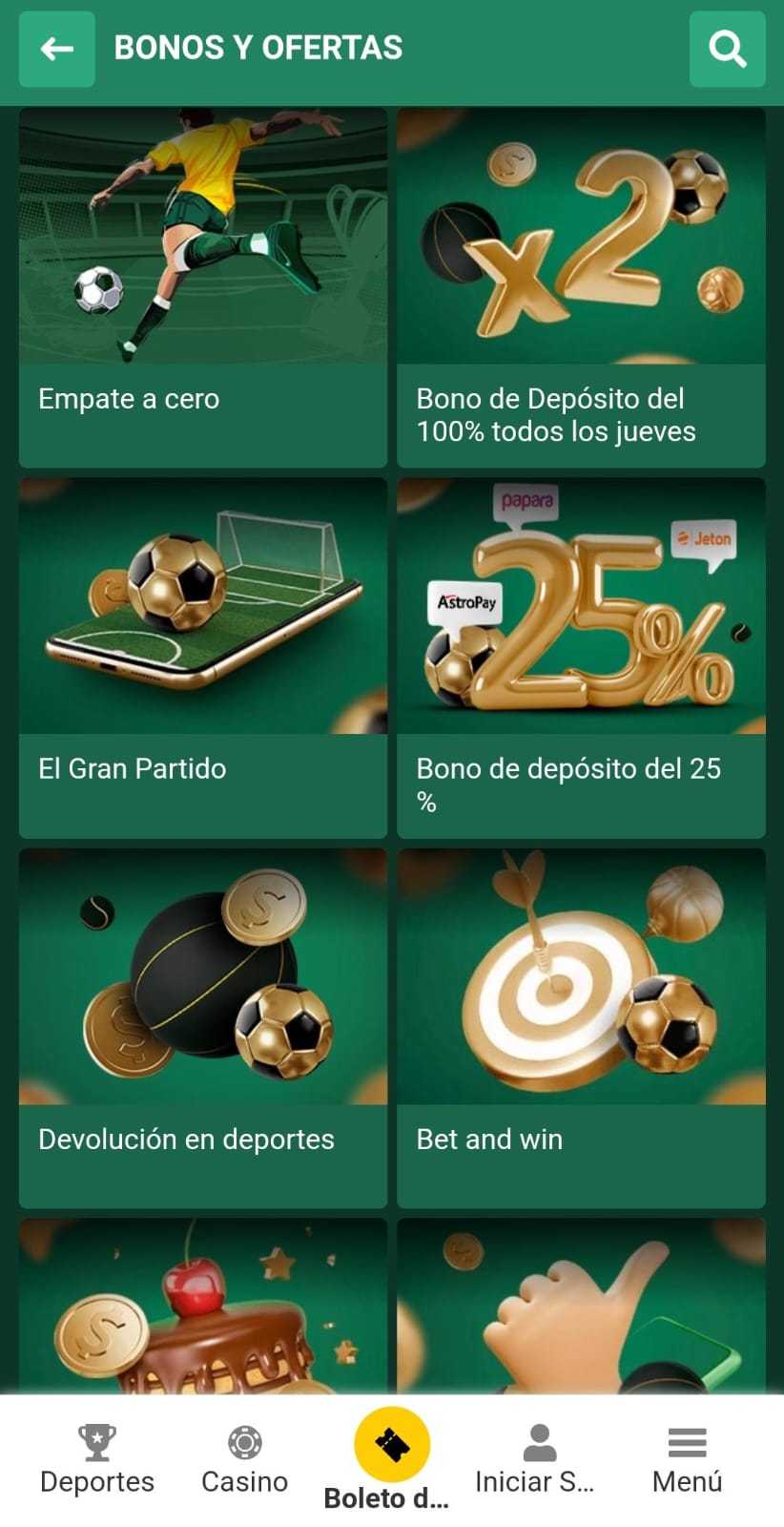Open the El Gran Partido promotion

(x=203, y=659)
